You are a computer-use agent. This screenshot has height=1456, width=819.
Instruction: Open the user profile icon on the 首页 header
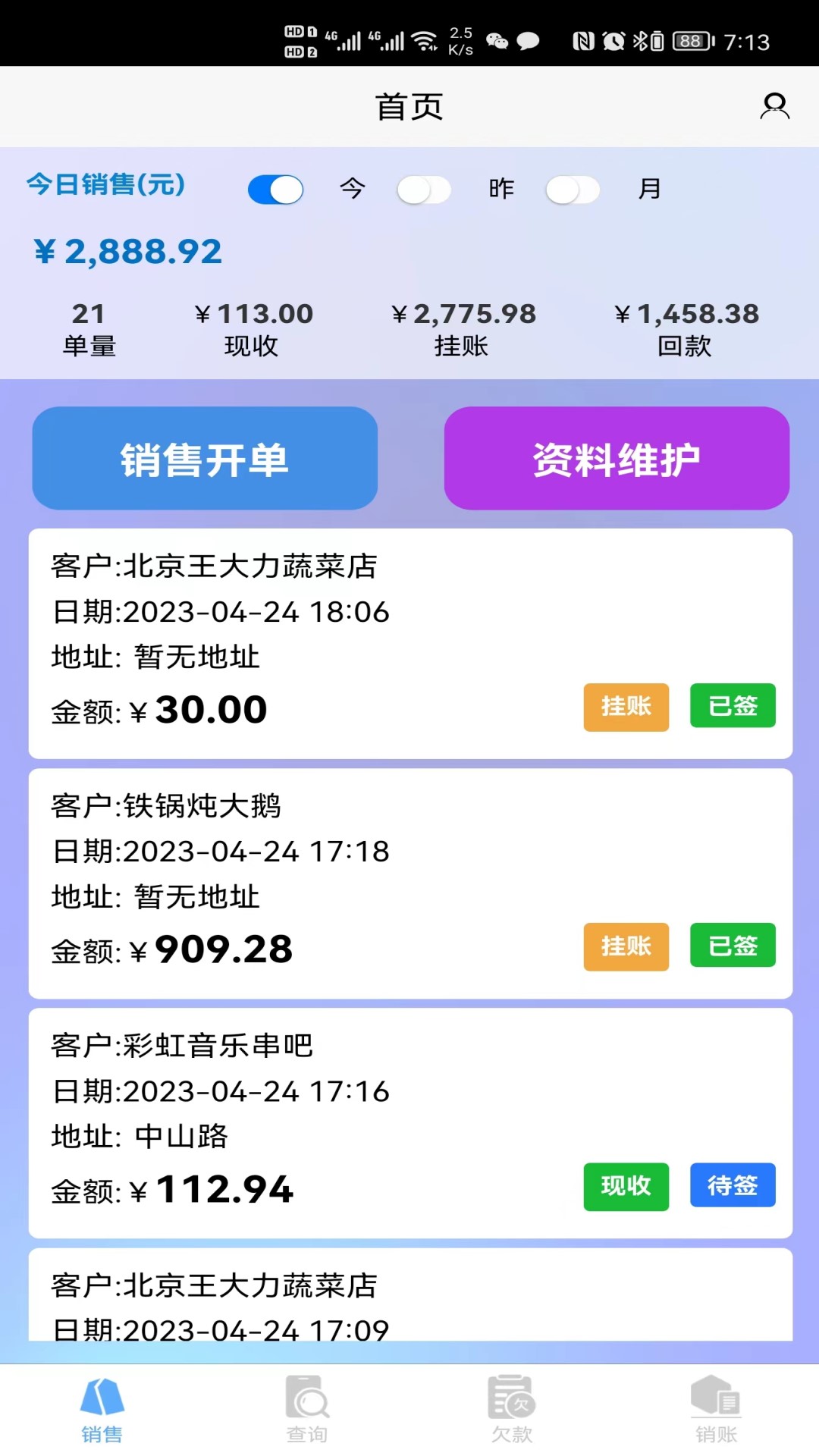pyautogui.click(x=774, y=105)
